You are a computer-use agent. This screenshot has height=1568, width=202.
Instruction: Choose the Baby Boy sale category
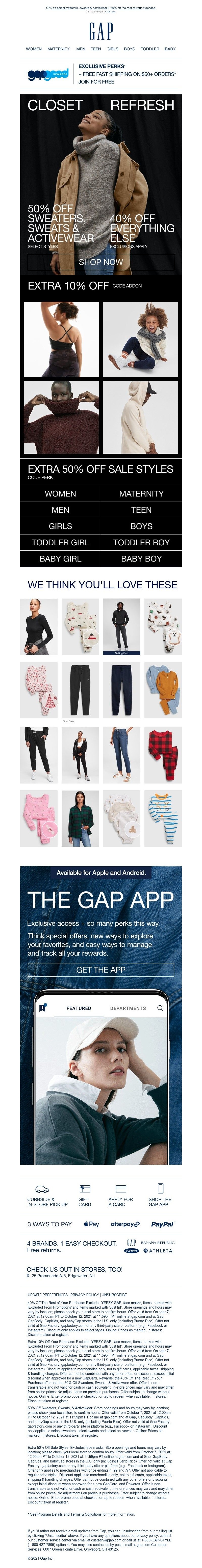coord(141,559)
